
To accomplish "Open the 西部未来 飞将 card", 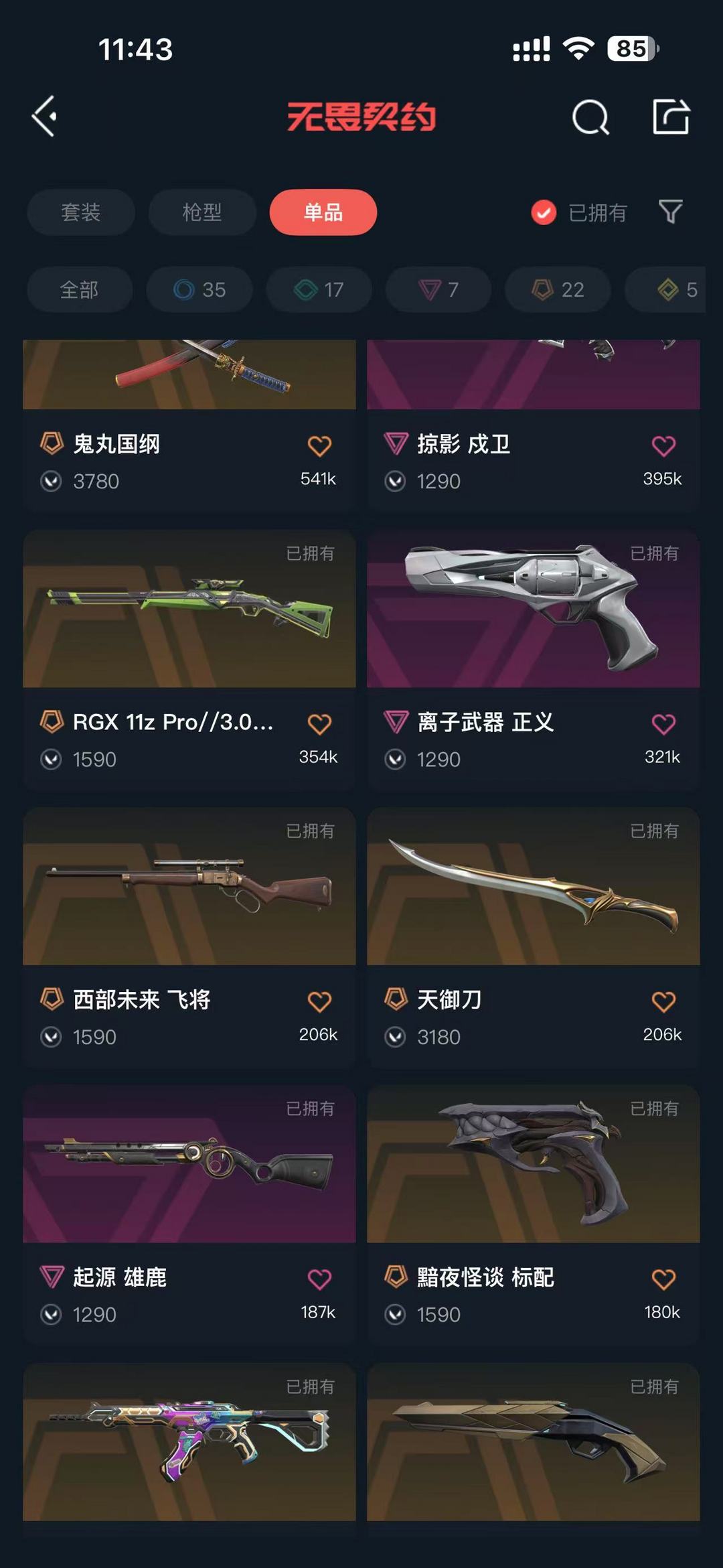I will coord(189,938).
